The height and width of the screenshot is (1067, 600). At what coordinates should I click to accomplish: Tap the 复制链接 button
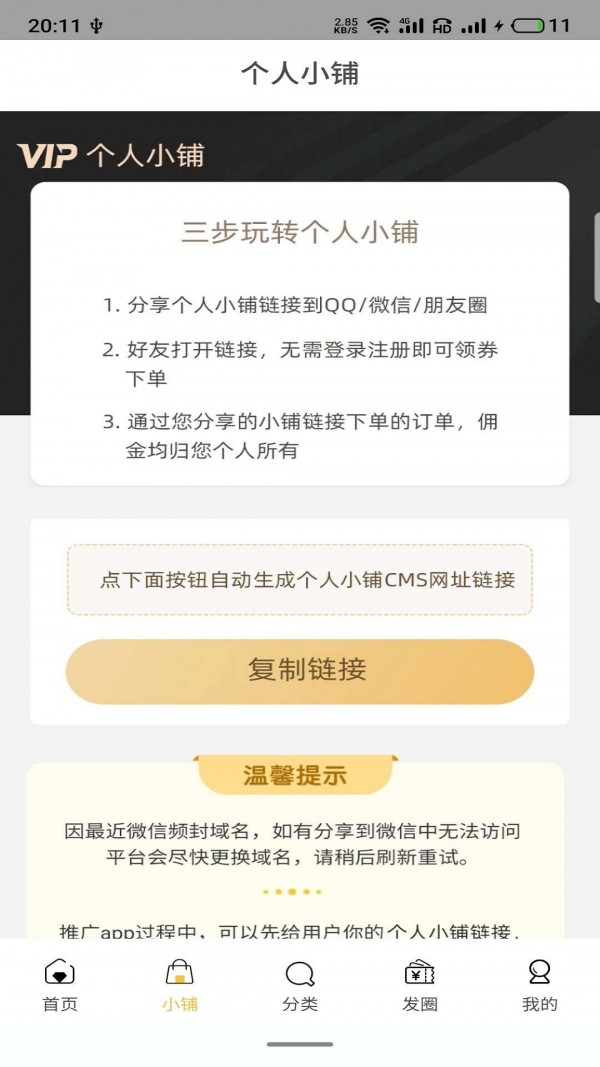point(300,670)
